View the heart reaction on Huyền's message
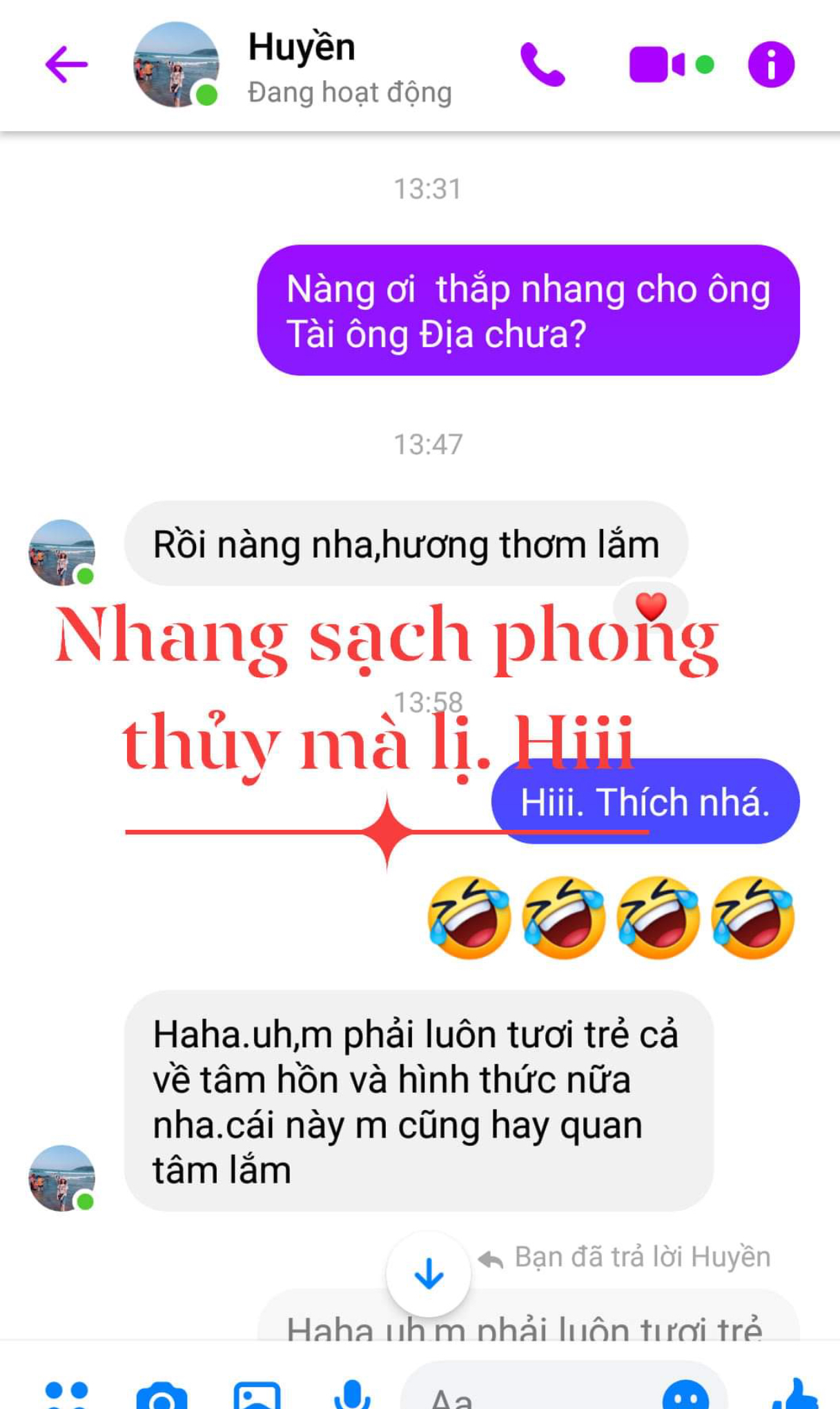 650,606
